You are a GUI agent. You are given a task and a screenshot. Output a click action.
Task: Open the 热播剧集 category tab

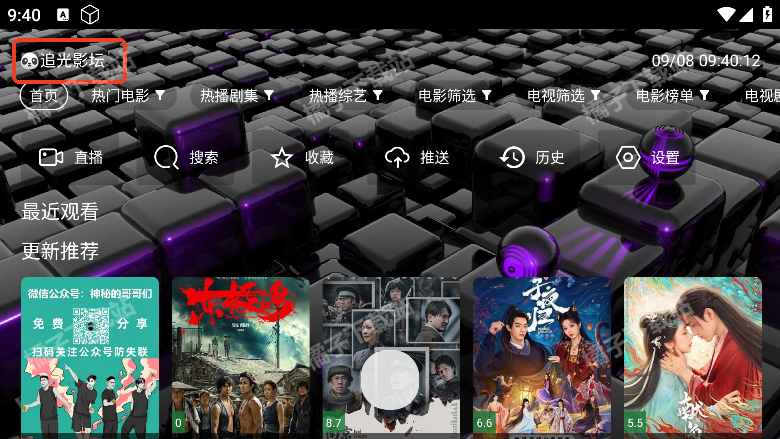pos(236,96)
